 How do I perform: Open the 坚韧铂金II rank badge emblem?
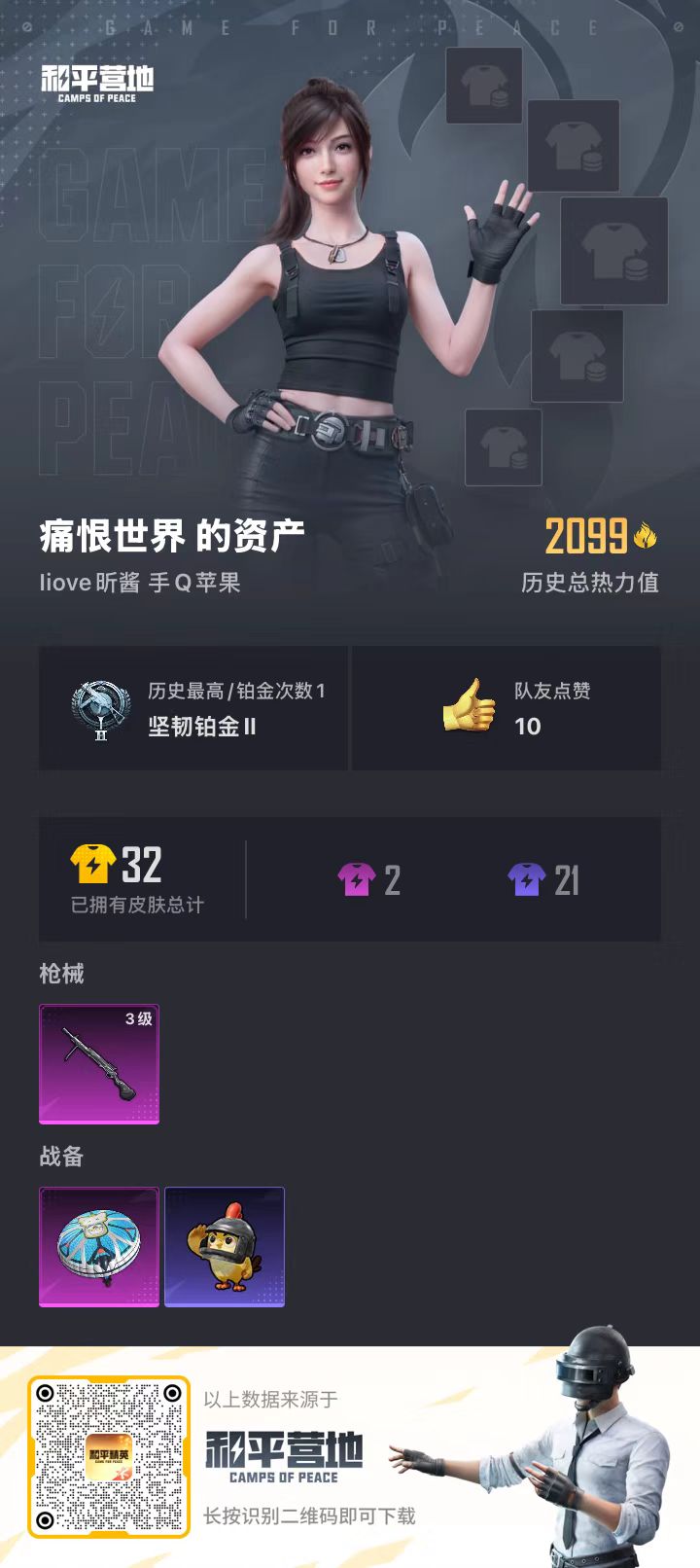(102, 706)
